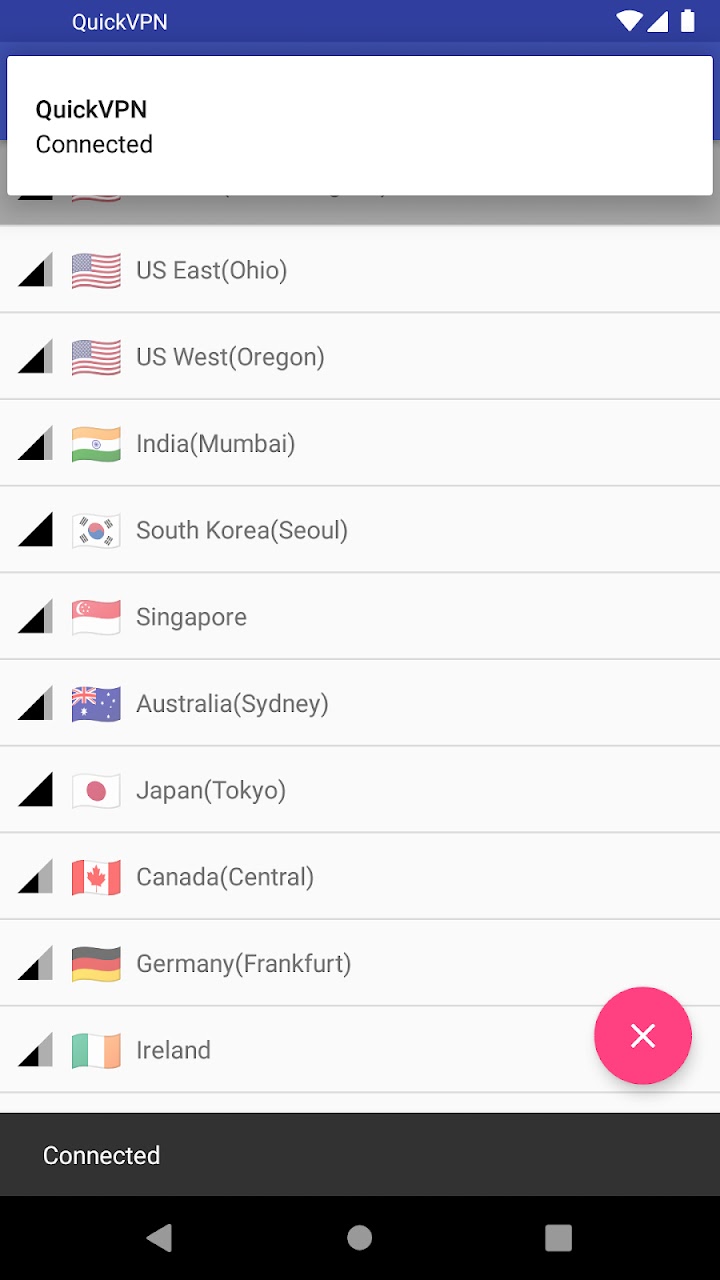Open the recent apps overview
Viewport: 720px width, 1280px height.
click(559, 1238)
